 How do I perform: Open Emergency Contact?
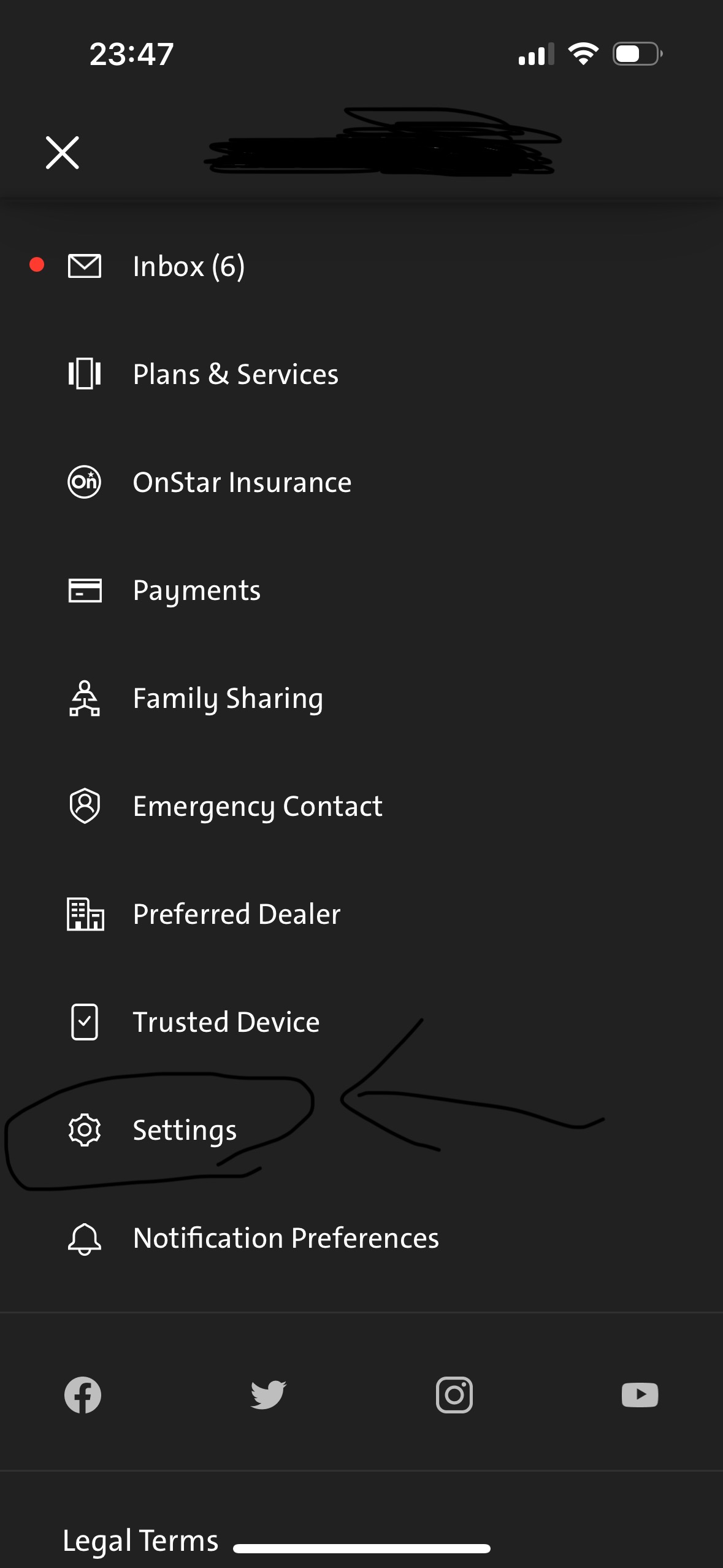tap(361, 806)
